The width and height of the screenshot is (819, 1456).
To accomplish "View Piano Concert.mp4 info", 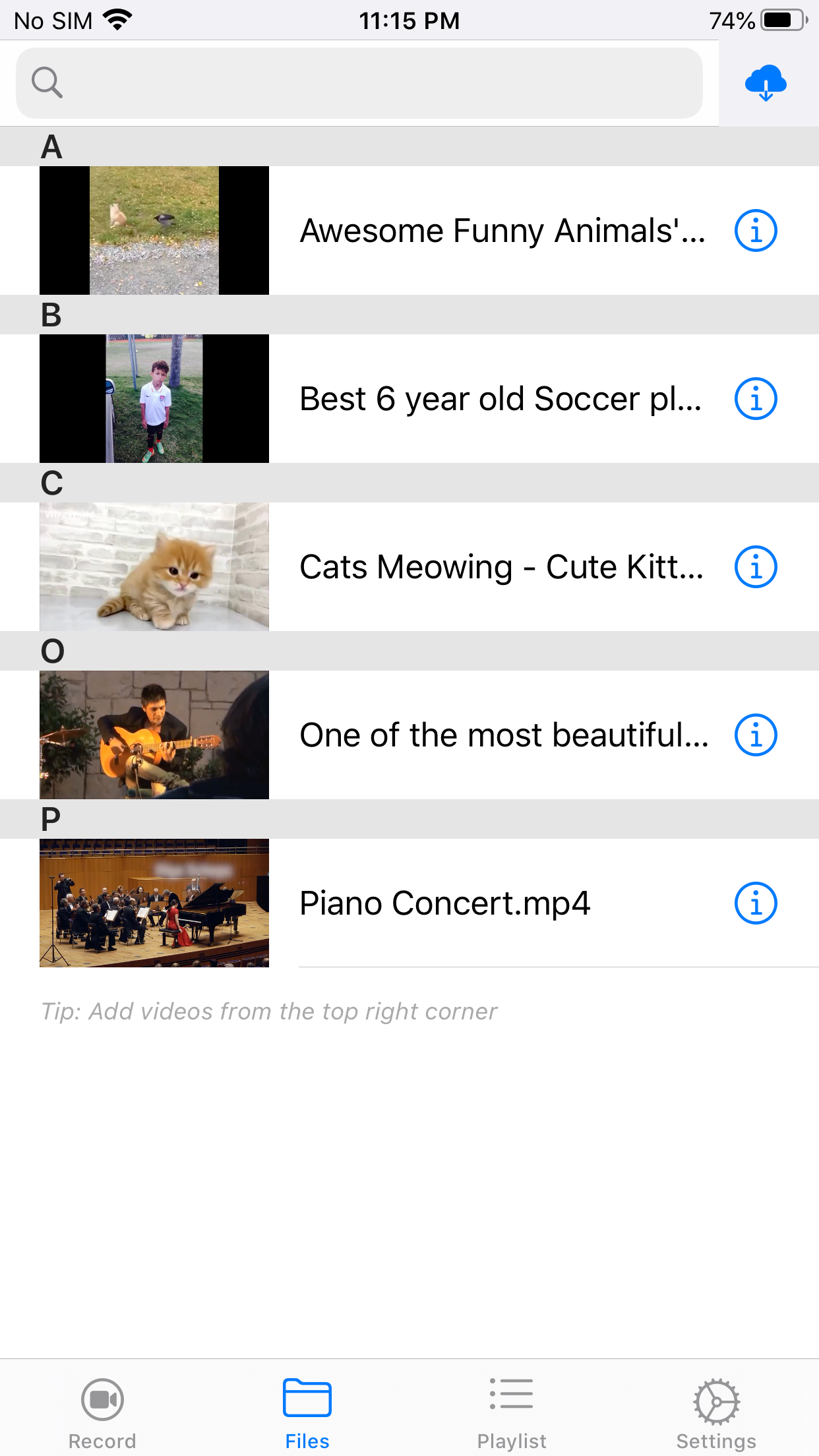I will (x=756, y=903).
